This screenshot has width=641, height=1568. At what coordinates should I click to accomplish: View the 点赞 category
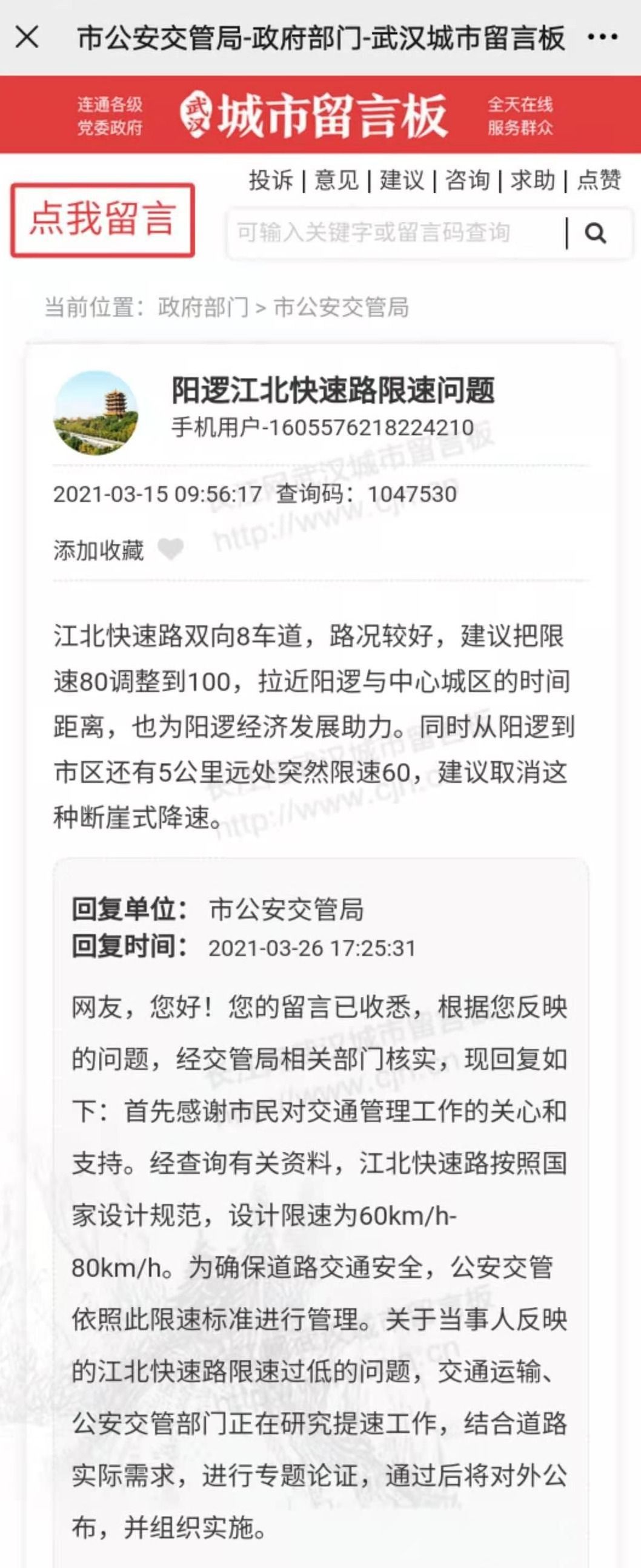(x=599, y=180)
